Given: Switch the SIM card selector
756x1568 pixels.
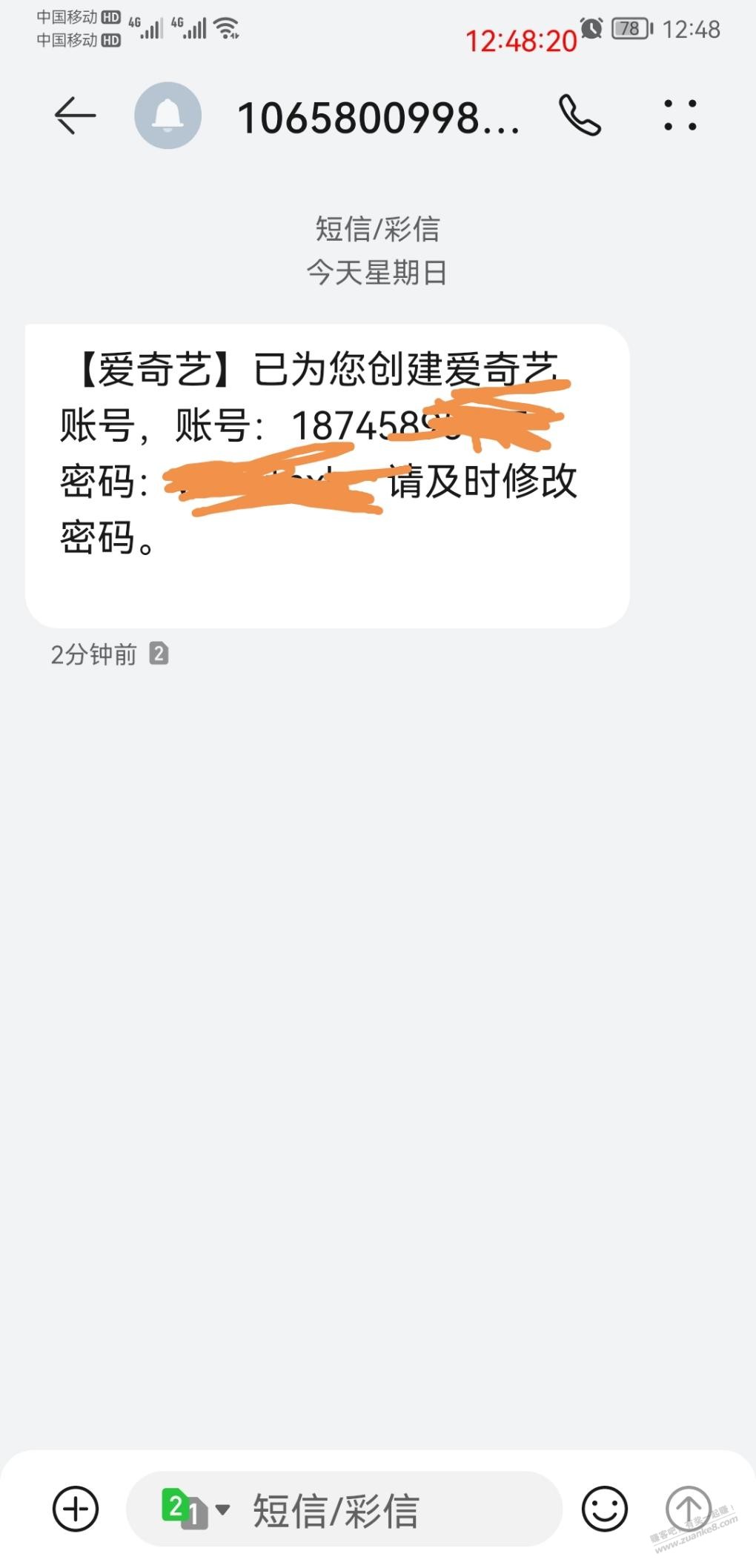Looking at the screenshot, I should pos(196,1509).
